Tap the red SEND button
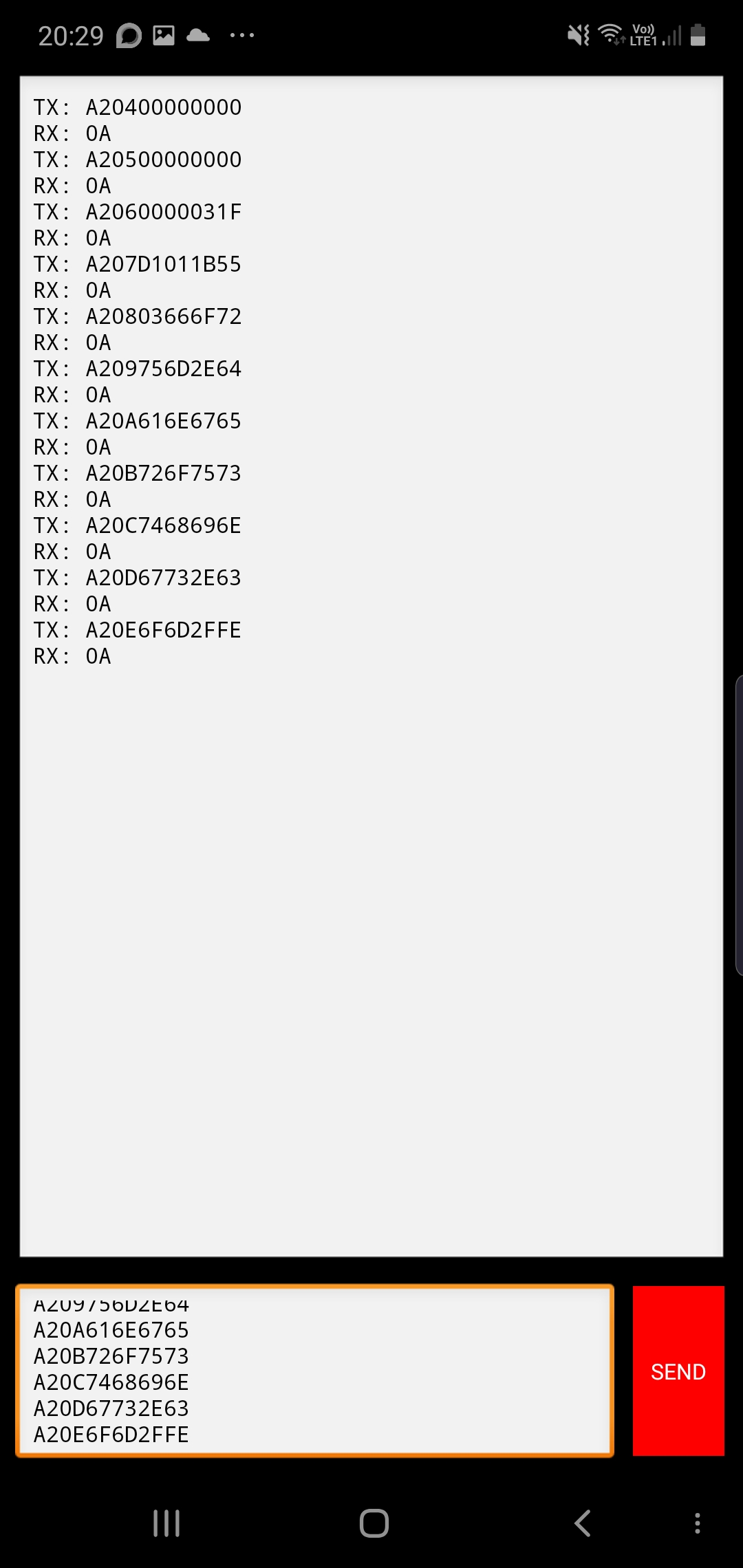This screenshot has height=1568, width=743. (678, 1371)
